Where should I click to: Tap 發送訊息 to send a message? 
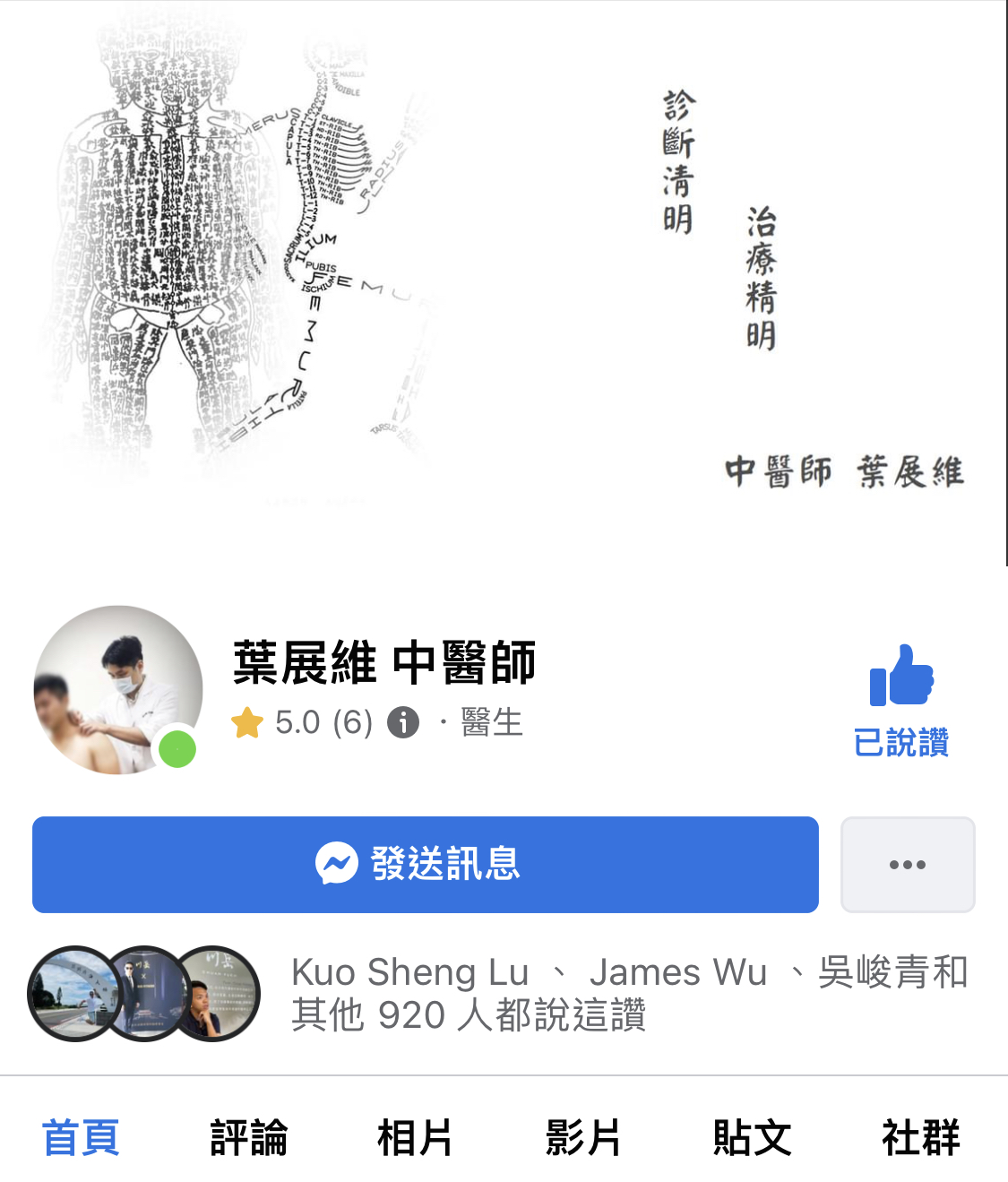pyautogui.click(x=425, y=864)
